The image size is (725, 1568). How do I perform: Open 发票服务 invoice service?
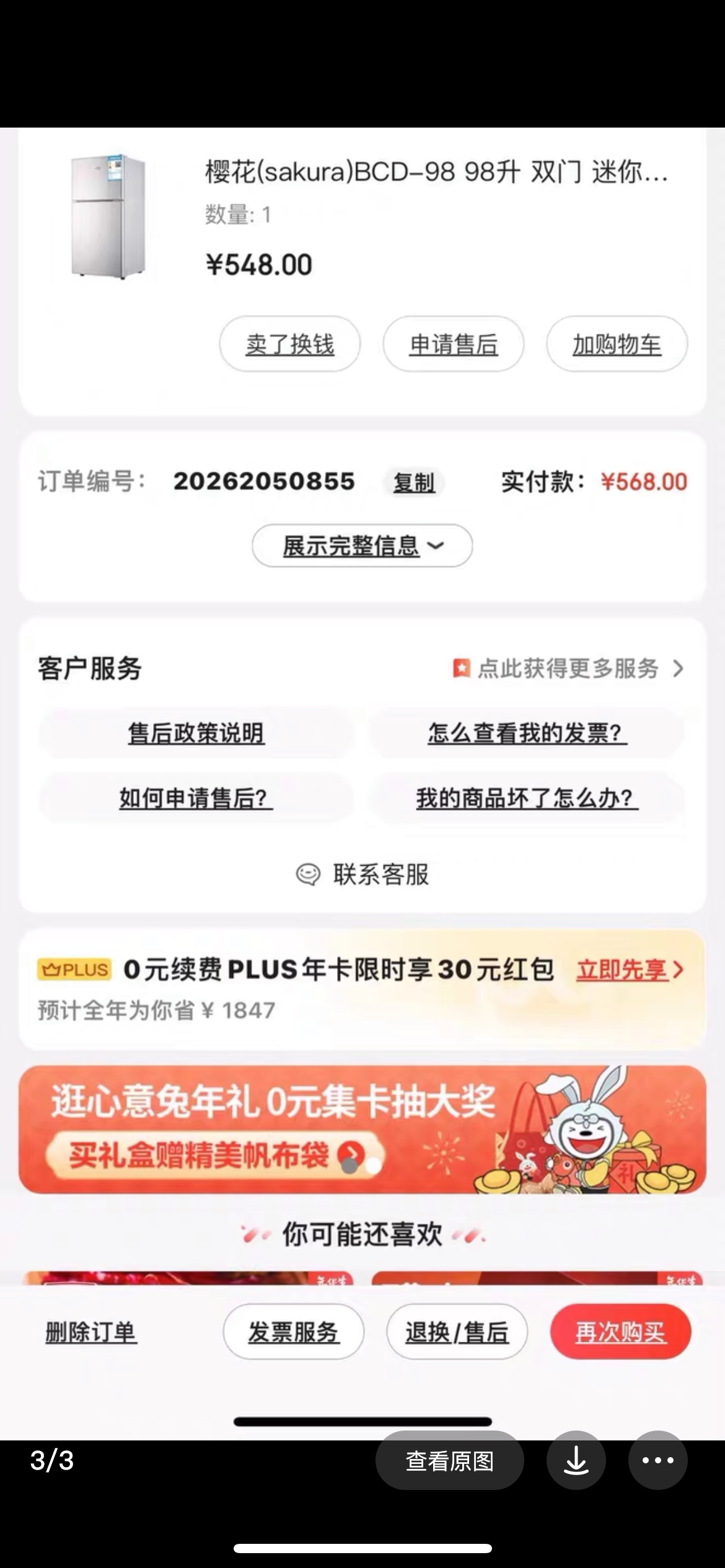(x=293, y=1331)
